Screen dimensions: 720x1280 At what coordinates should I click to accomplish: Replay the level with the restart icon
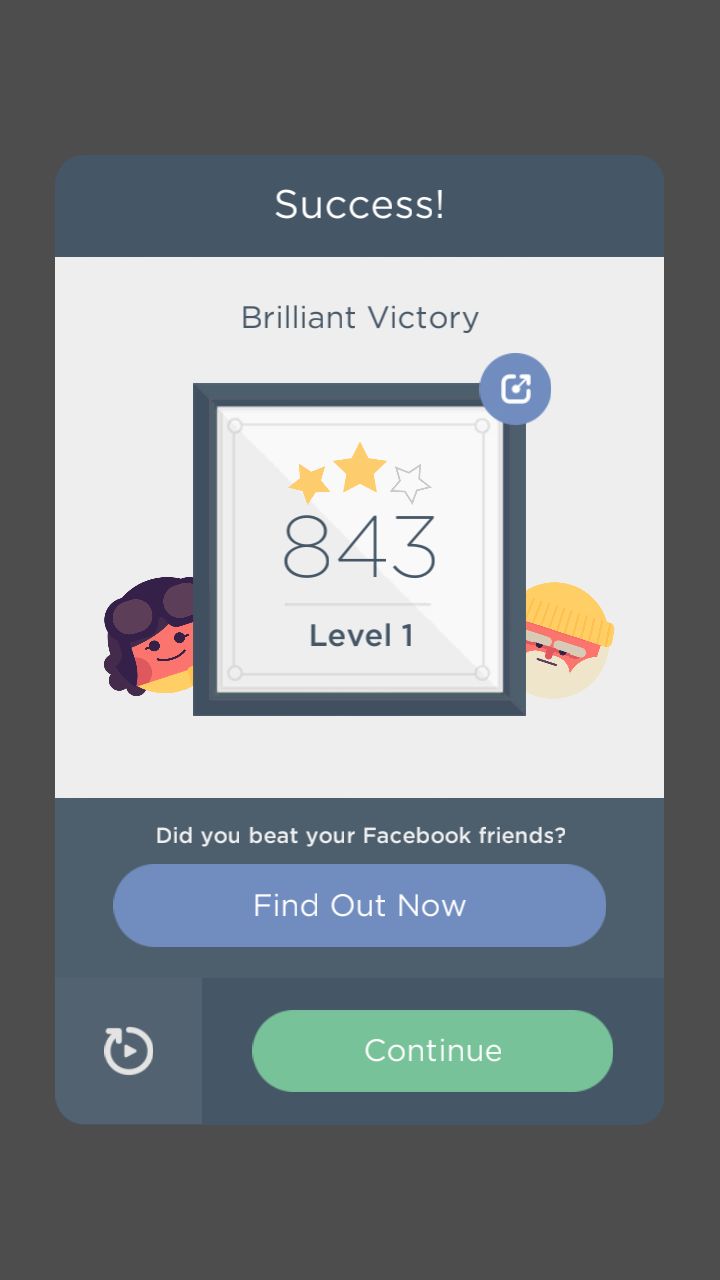click(129, 1050)
